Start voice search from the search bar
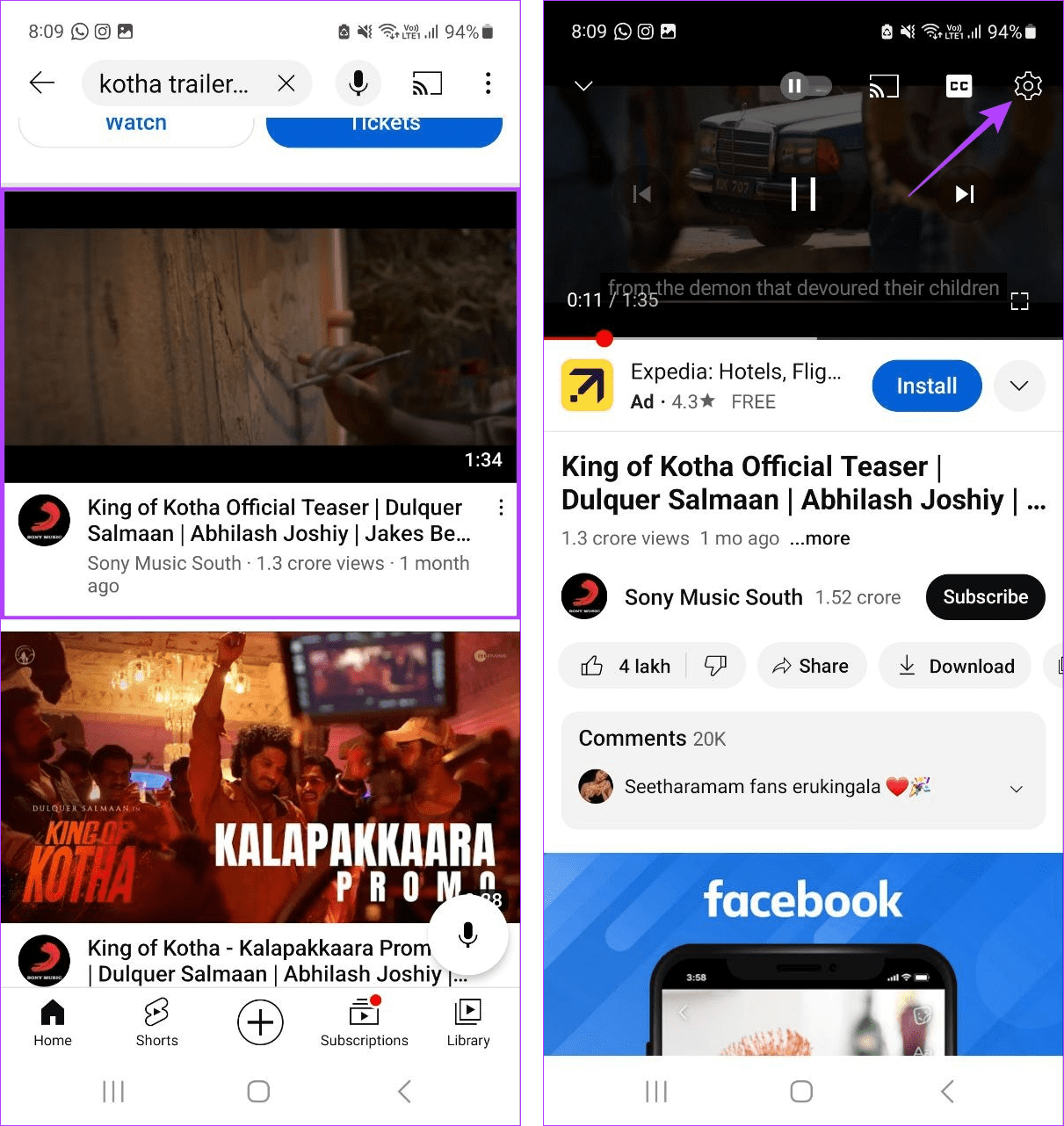Viewport: 1064px width, 1126px height. [x=358, y=83]
